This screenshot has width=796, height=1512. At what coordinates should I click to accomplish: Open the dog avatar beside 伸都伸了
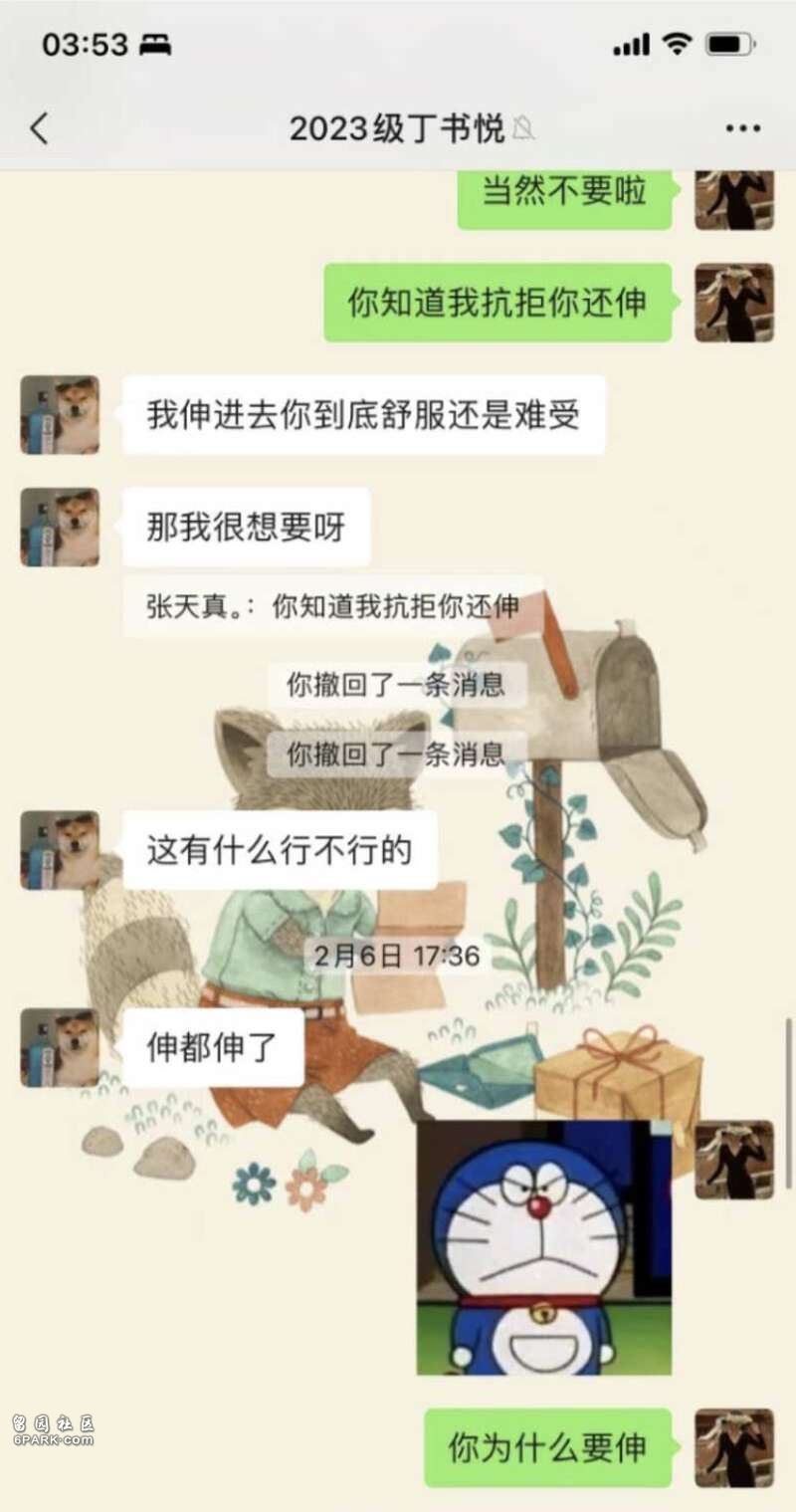pyautogui.click(x=60, y=1047)
